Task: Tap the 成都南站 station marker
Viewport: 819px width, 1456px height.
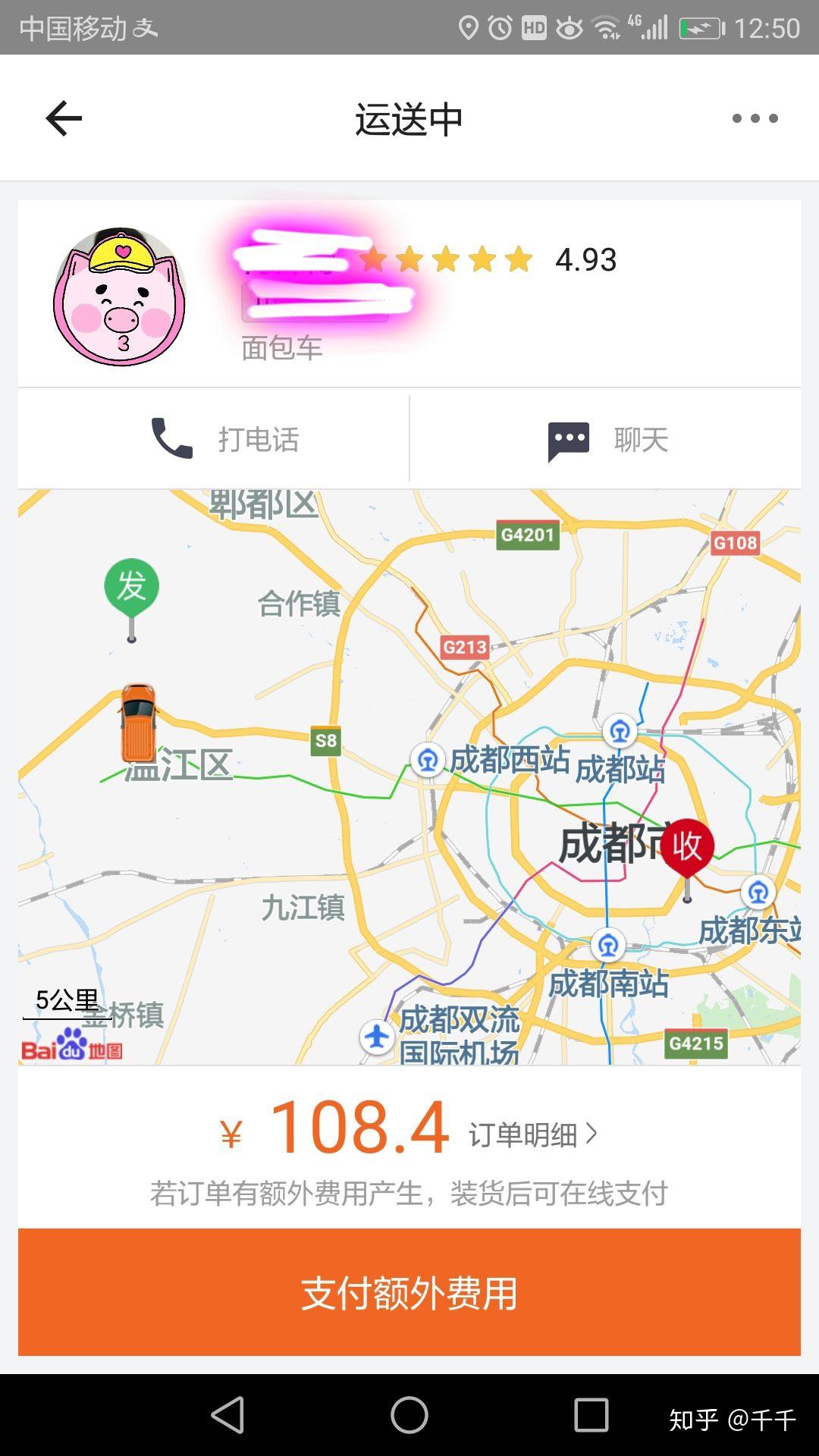Action: tap(607, 945)
